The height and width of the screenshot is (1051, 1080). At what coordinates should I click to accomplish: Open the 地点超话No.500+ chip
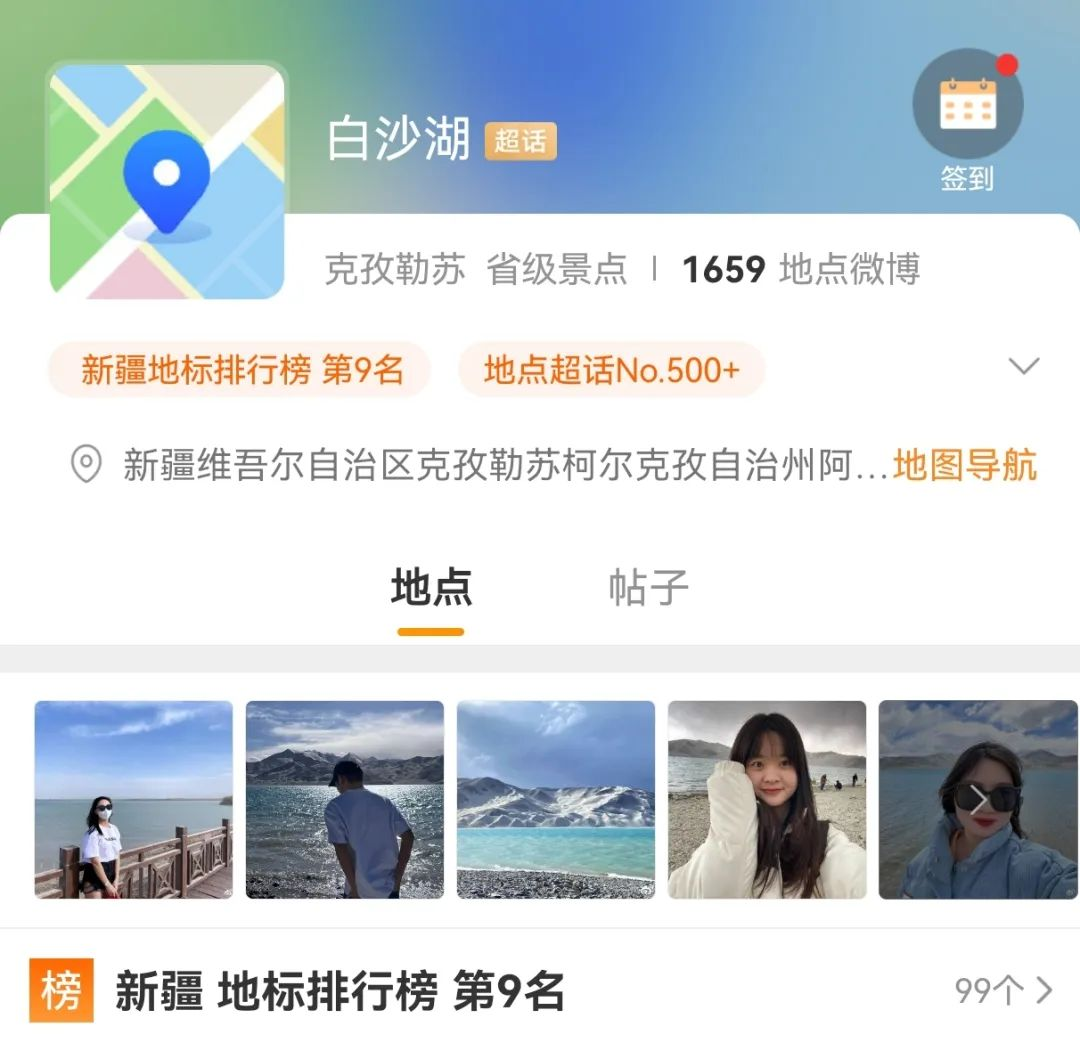(x=611, y=370)
